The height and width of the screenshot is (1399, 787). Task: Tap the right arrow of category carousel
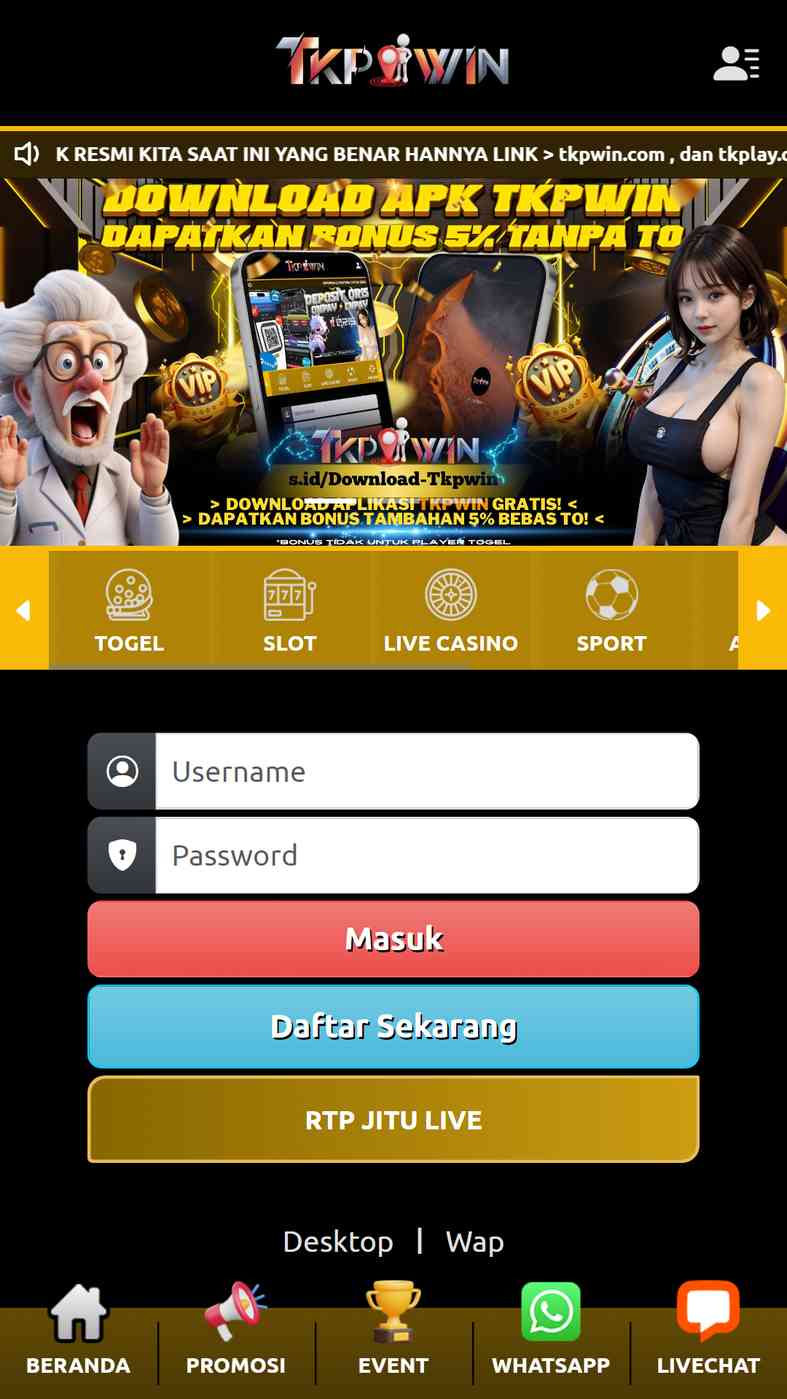[x=763, y=609]
